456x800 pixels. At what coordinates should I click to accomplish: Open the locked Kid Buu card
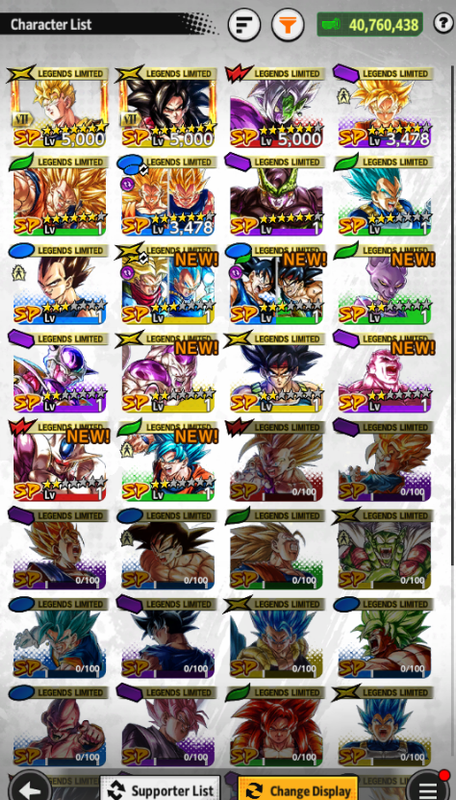pyautogui.click(x=59, y=726)
